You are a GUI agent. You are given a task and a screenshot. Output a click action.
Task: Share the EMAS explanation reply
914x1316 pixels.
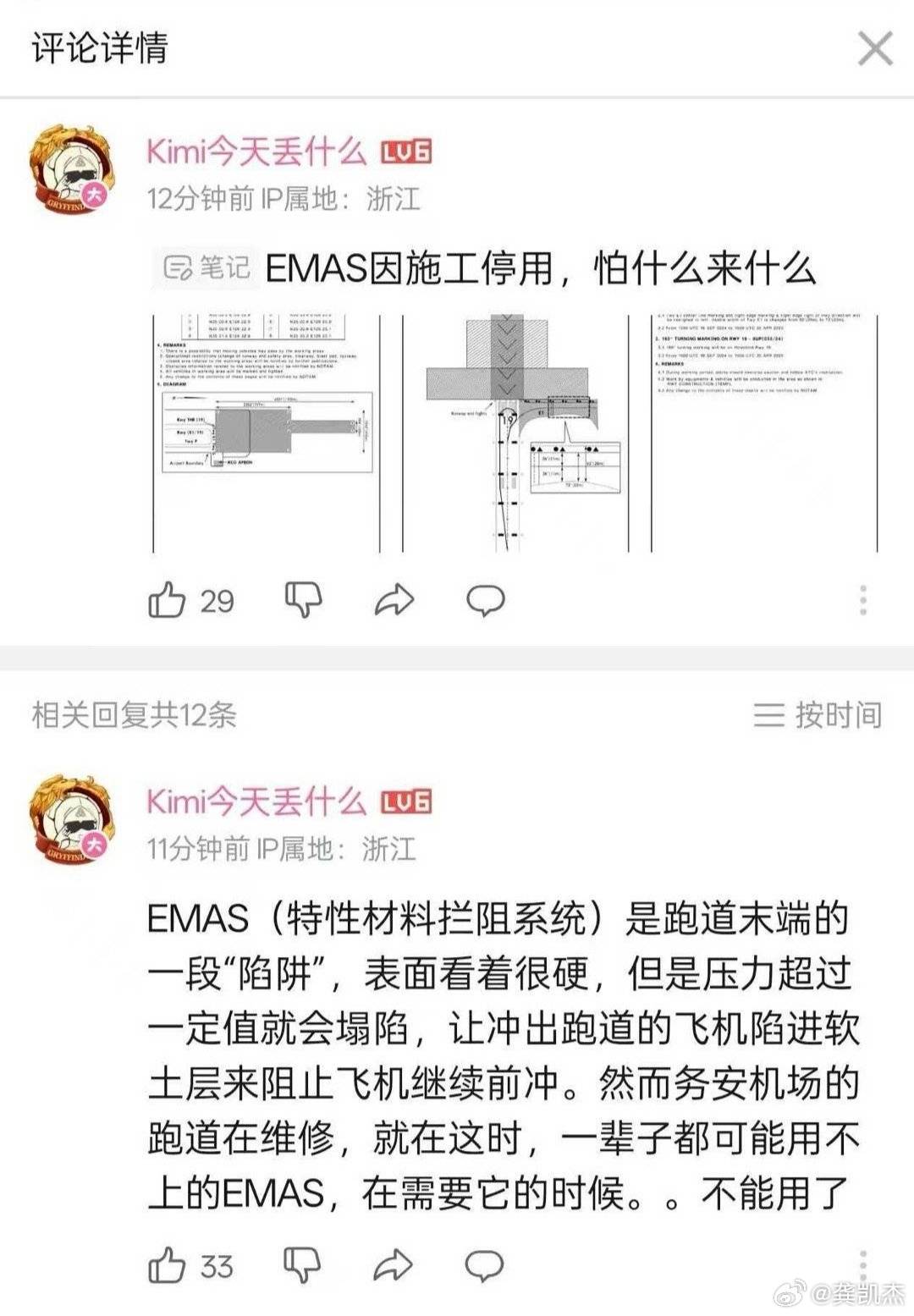(394, 1266)
